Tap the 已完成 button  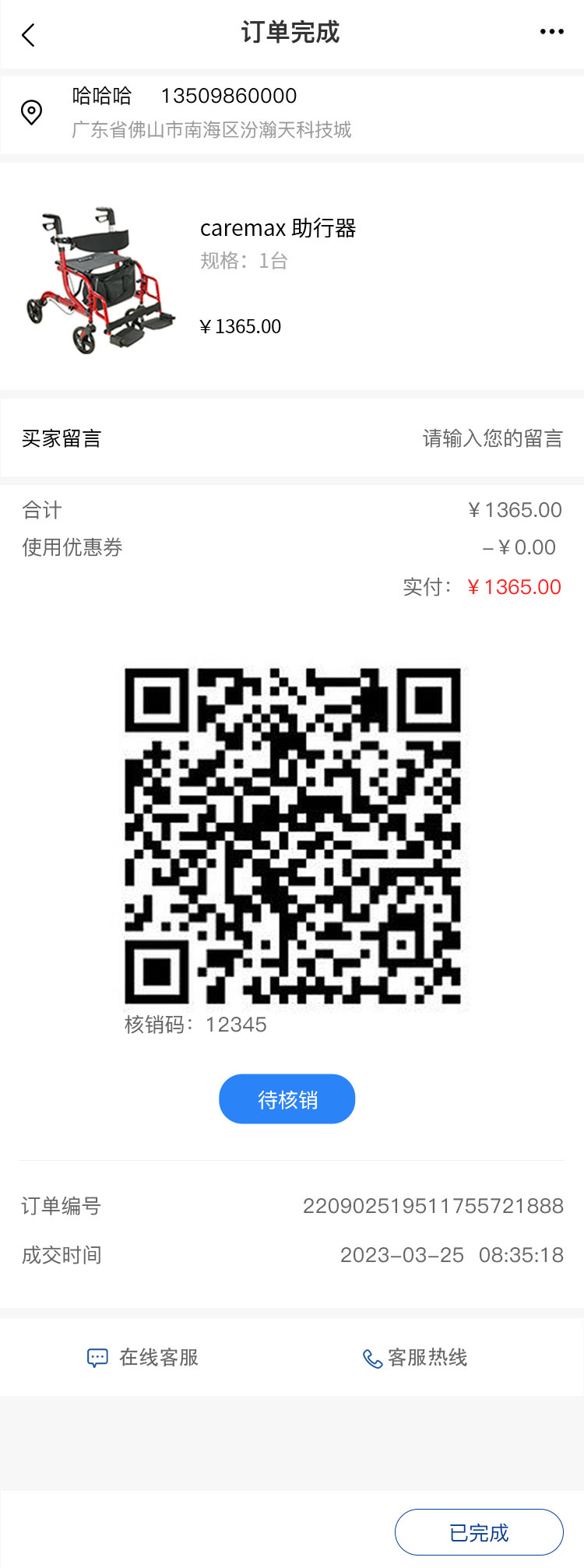tap(479, 1532)
